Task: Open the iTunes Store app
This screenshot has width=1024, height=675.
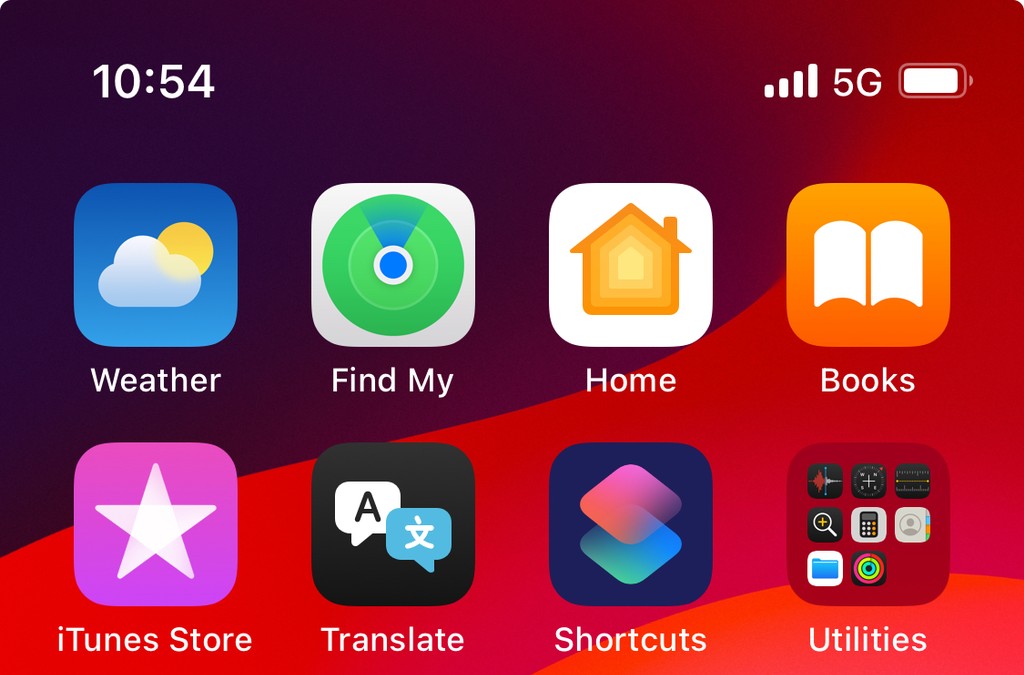Action: [x=155, y=524]
